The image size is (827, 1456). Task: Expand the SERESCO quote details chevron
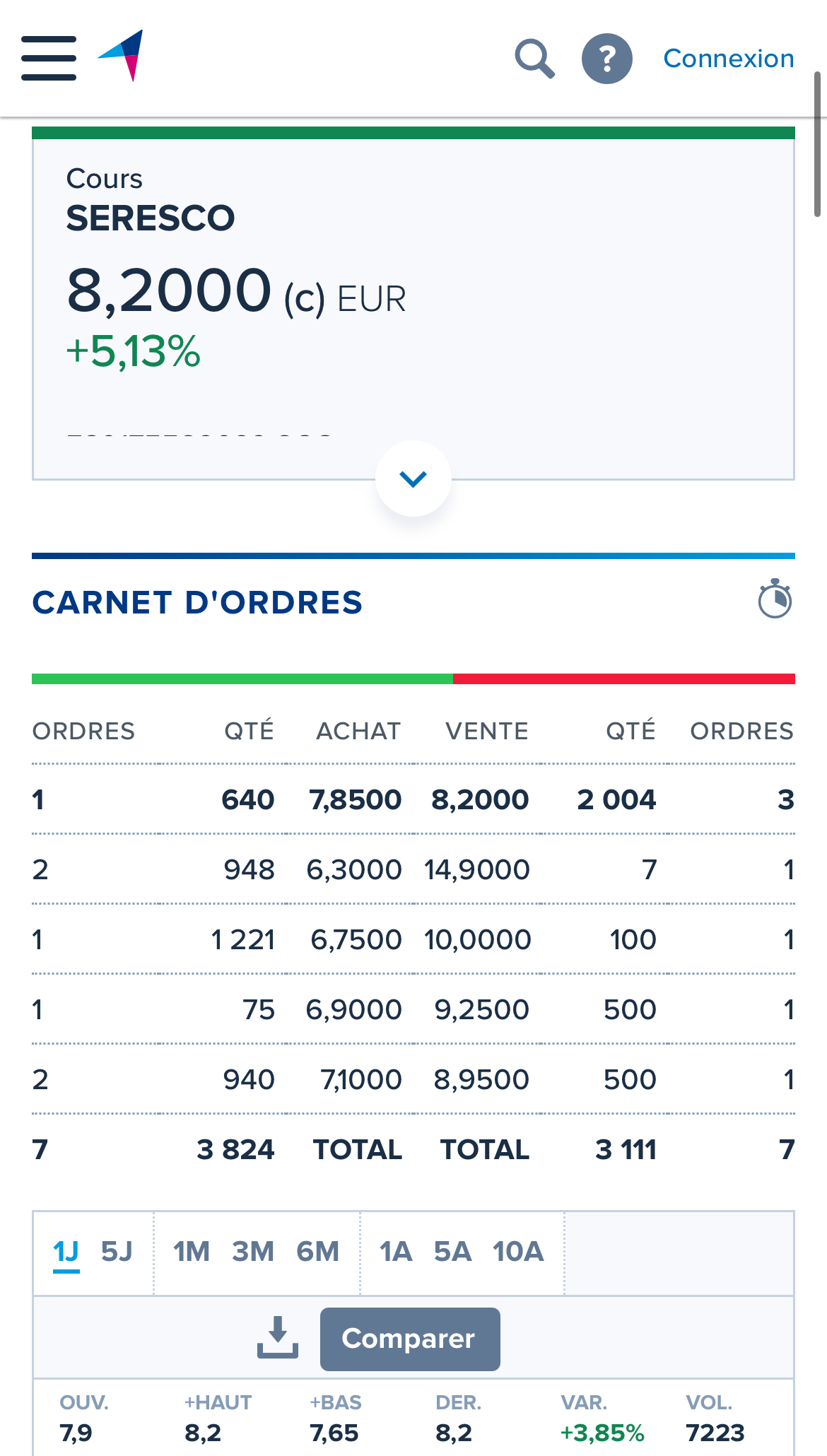pos(413,479)
